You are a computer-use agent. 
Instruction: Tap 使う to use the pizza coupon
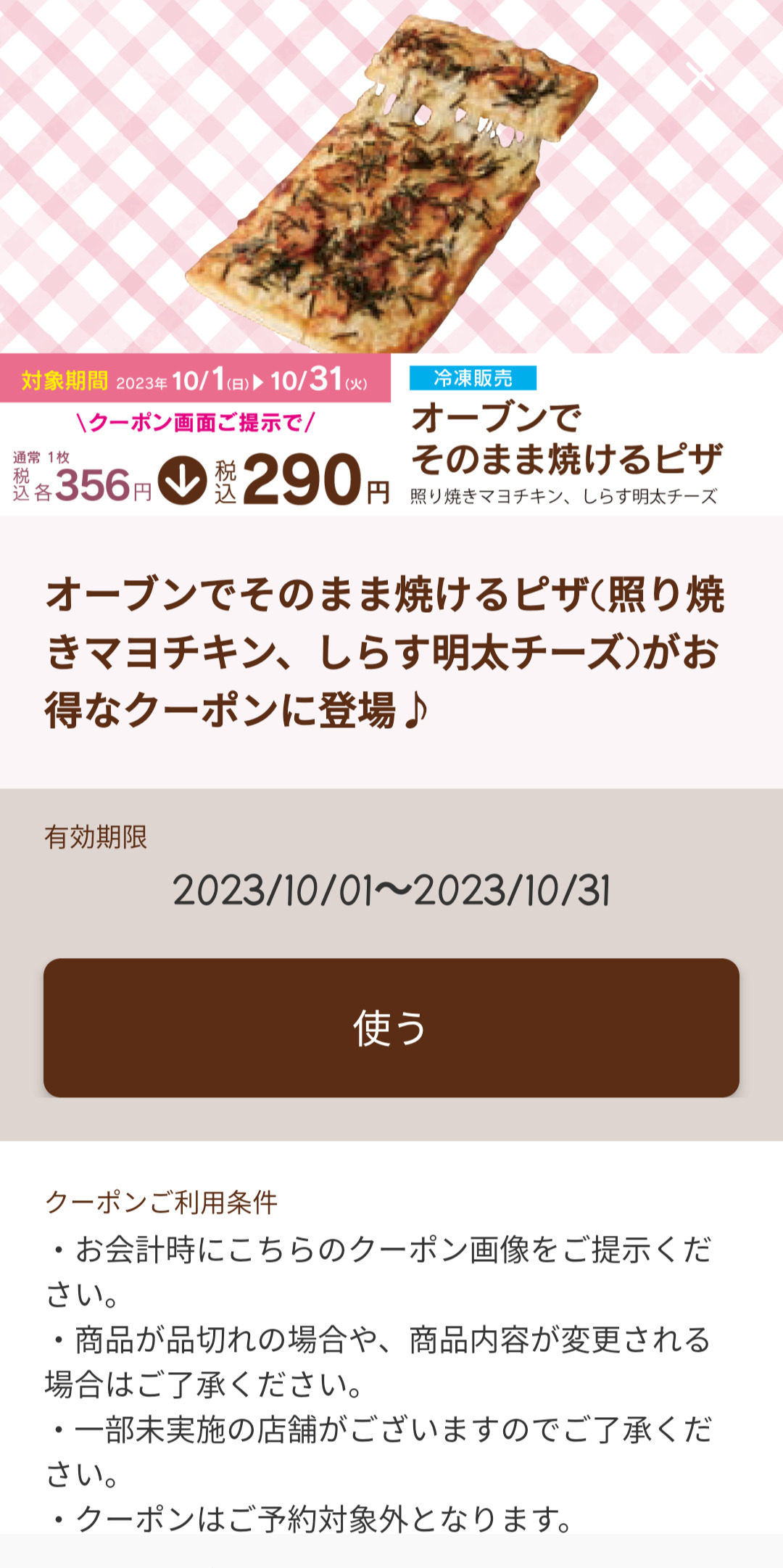(x=391, y=1028)
